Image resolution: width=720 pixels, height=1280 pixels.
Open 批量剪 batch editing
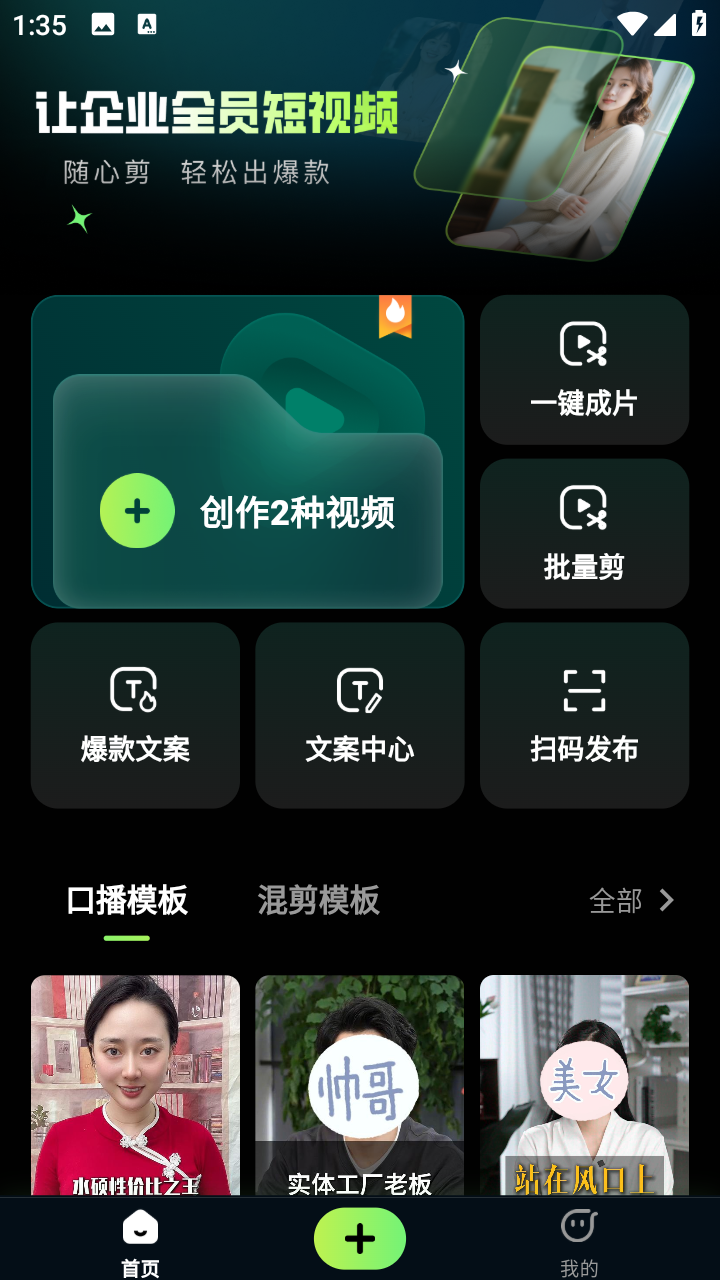coord(584,533)
